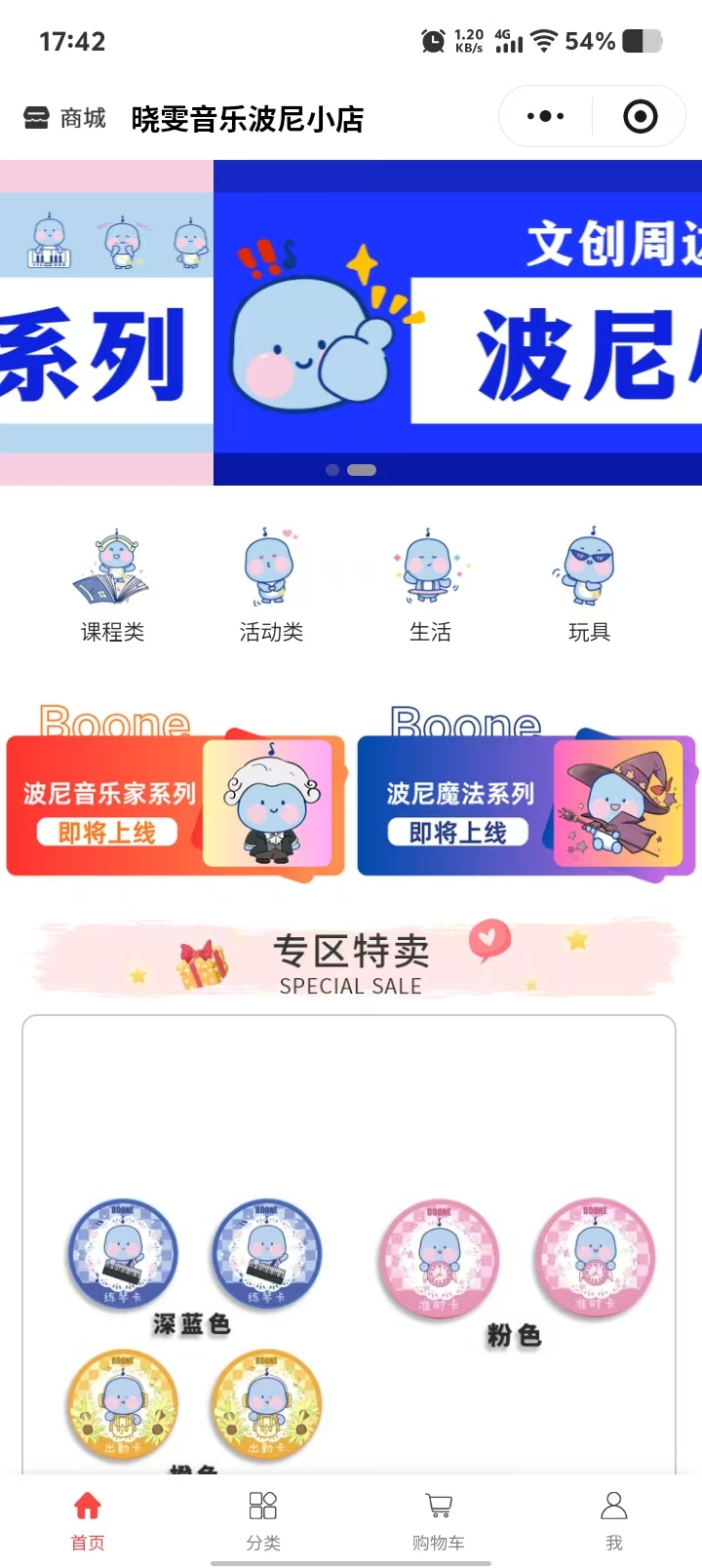Go to the 玩具 category
The width and height of the screenshot is (702, 1568).
click(589, 585)
